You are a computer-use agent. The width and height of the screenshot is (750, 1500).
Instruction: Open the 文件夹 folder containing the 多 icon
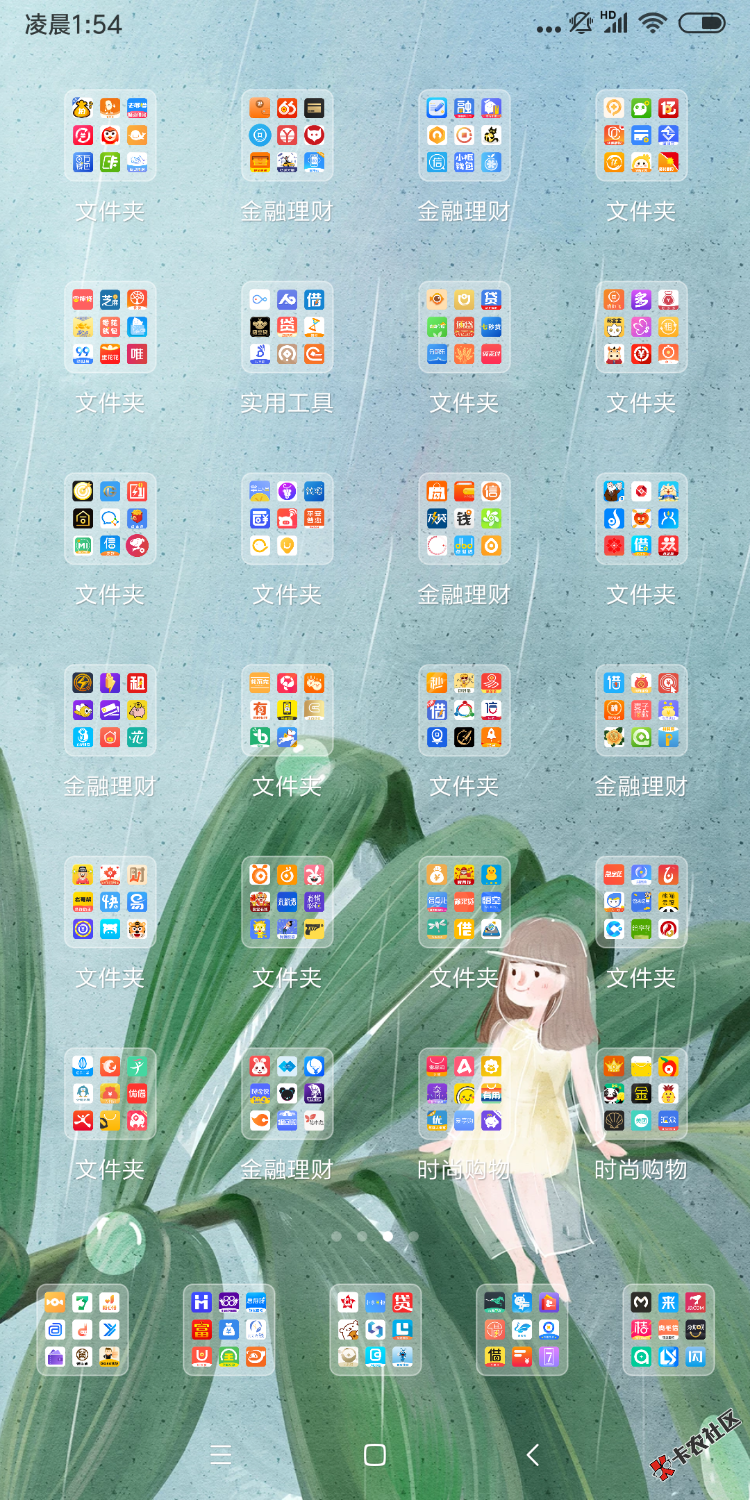[641, 328]
